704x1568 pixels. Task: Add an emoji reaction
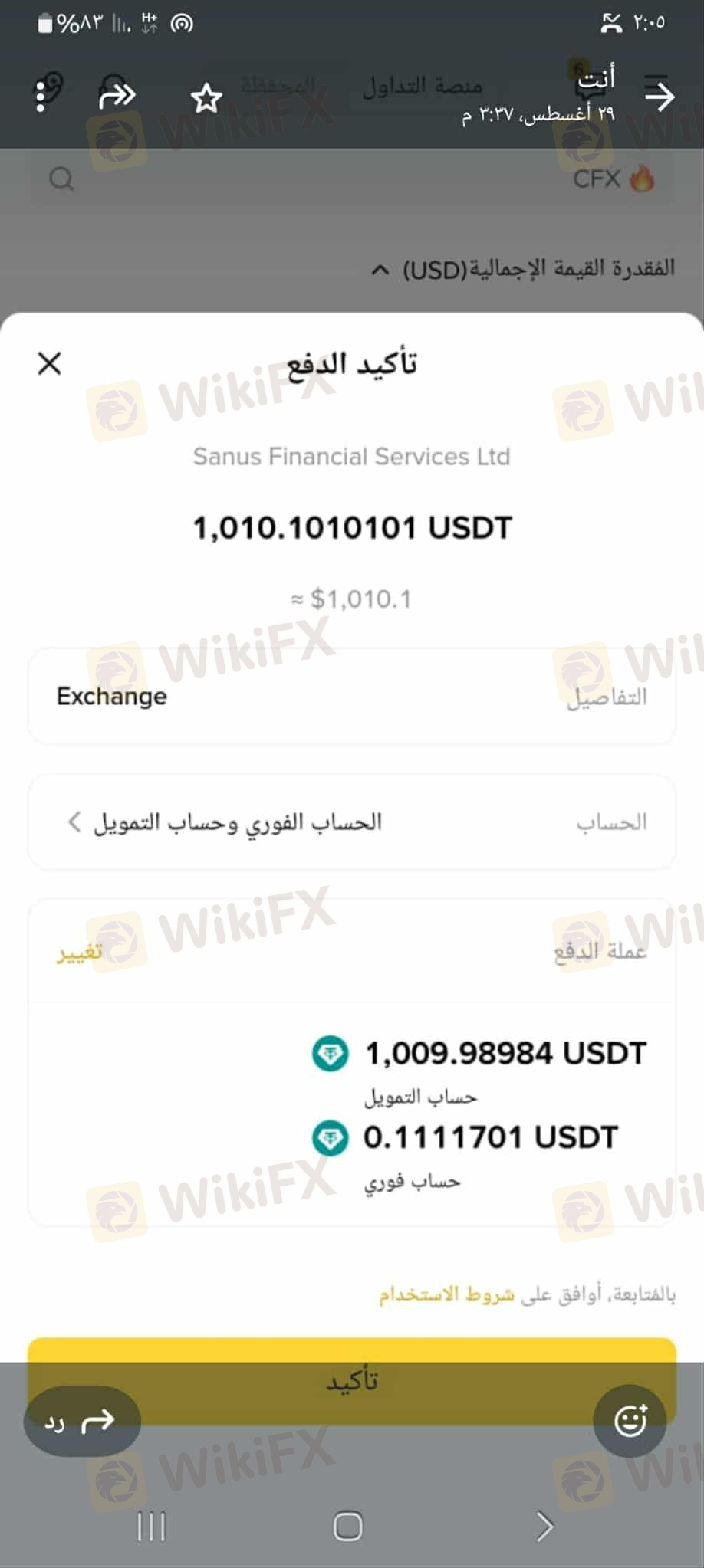[630, 1421]
